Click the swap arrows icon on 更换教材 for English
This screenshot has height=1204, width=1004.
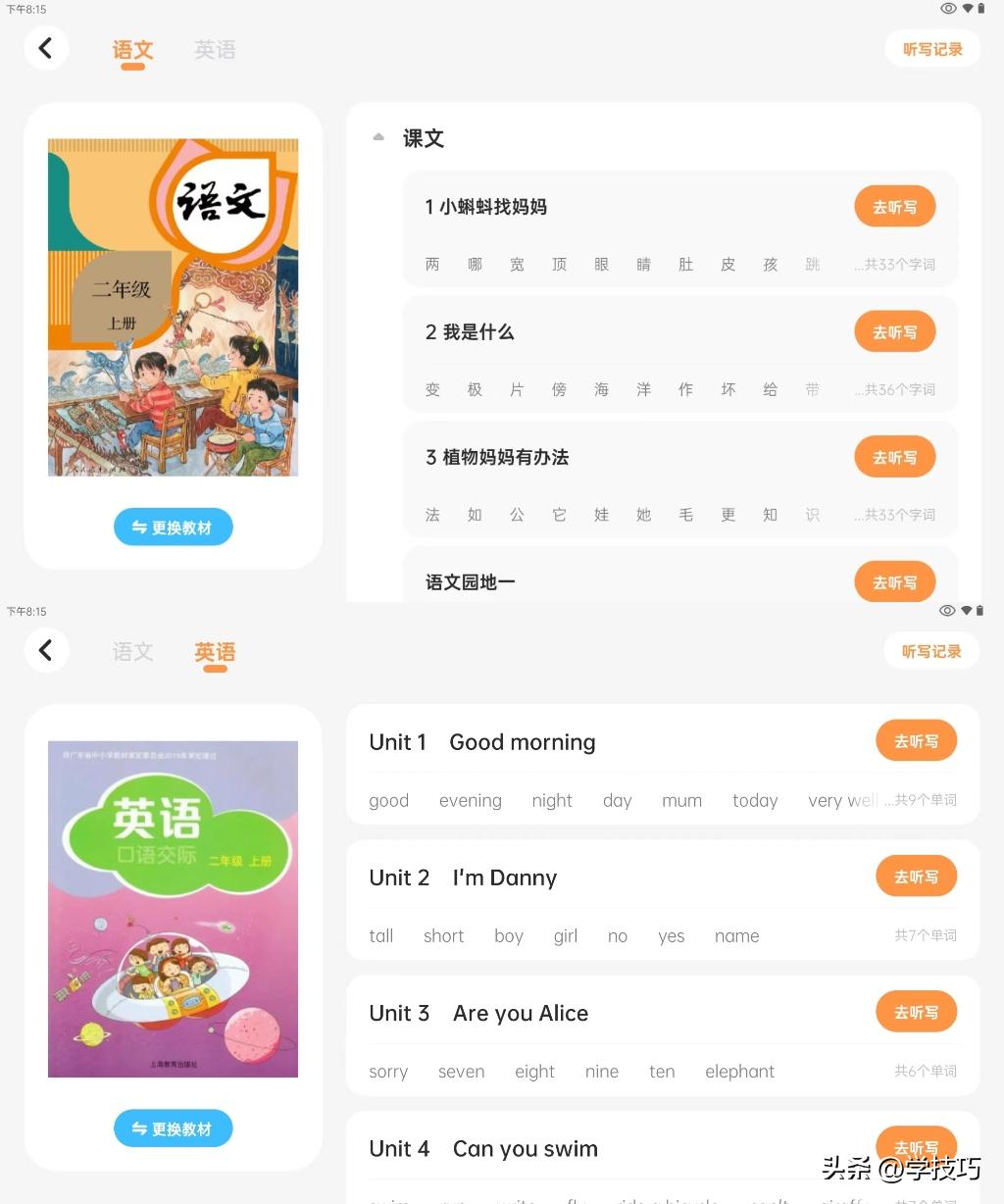[140, 1129]
